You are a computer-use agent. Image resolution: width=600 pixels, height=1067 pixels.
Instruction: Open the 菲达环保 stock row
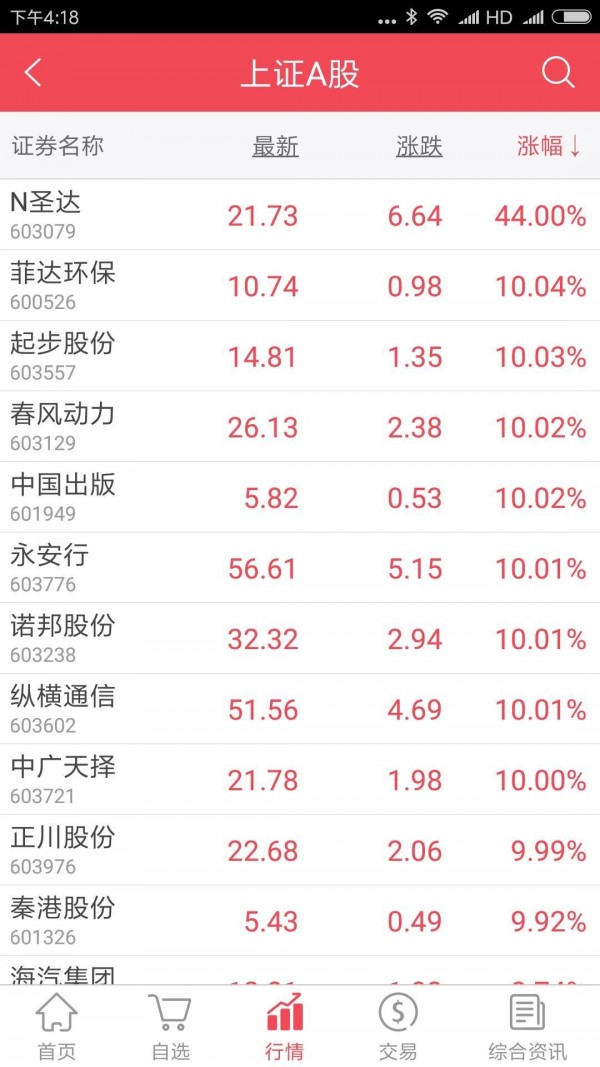pyautogui.click(x=300, y=285)
